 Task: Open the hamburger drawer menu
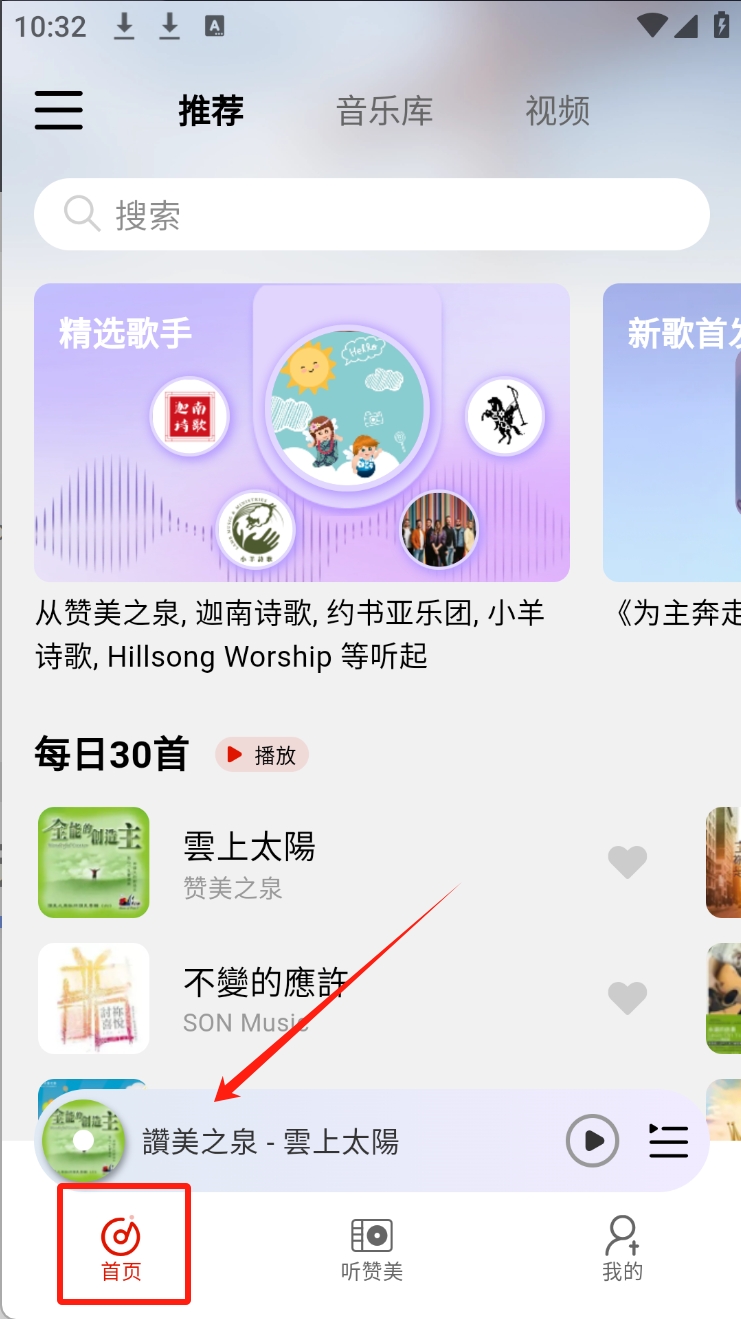coord(59,110)
